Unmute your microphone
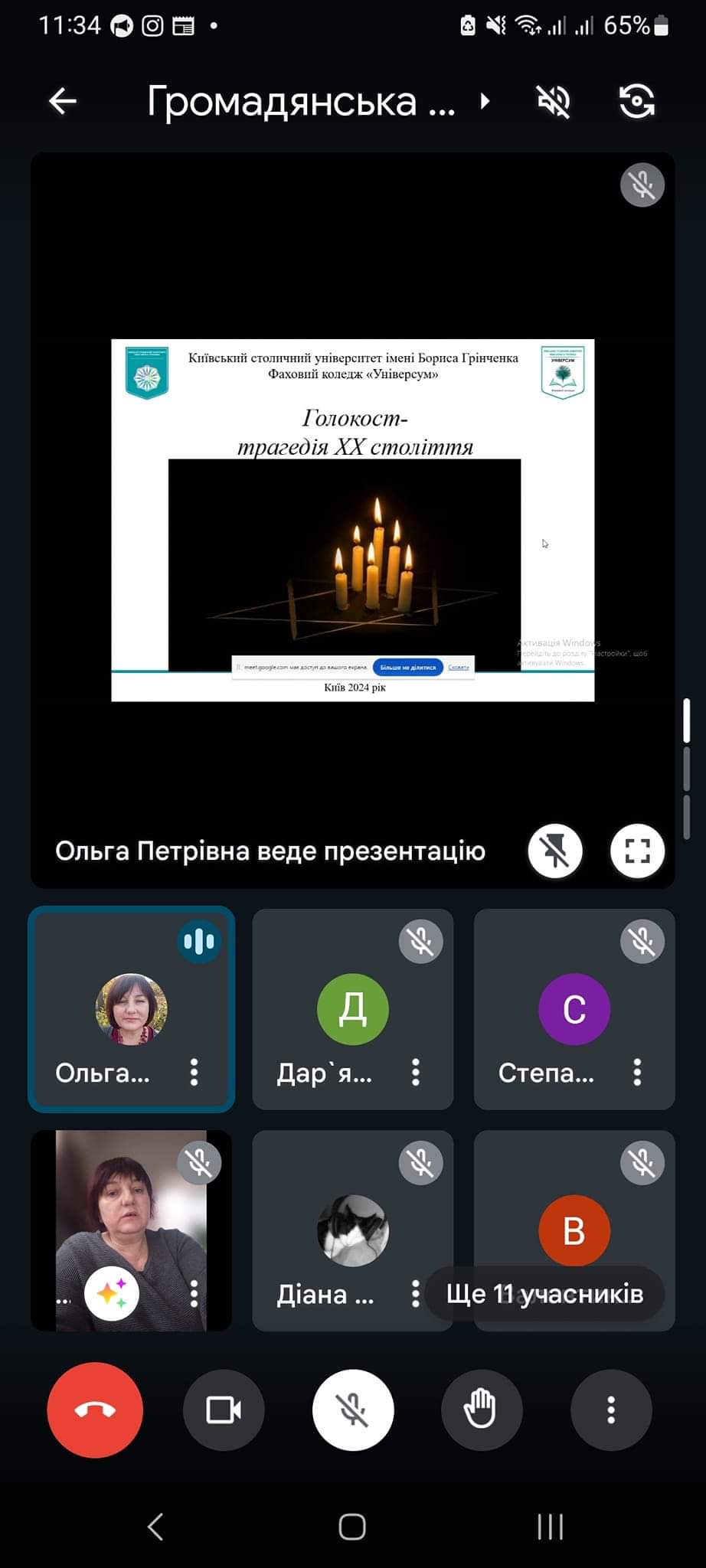706x1568 pixels. click(353, 1410)
